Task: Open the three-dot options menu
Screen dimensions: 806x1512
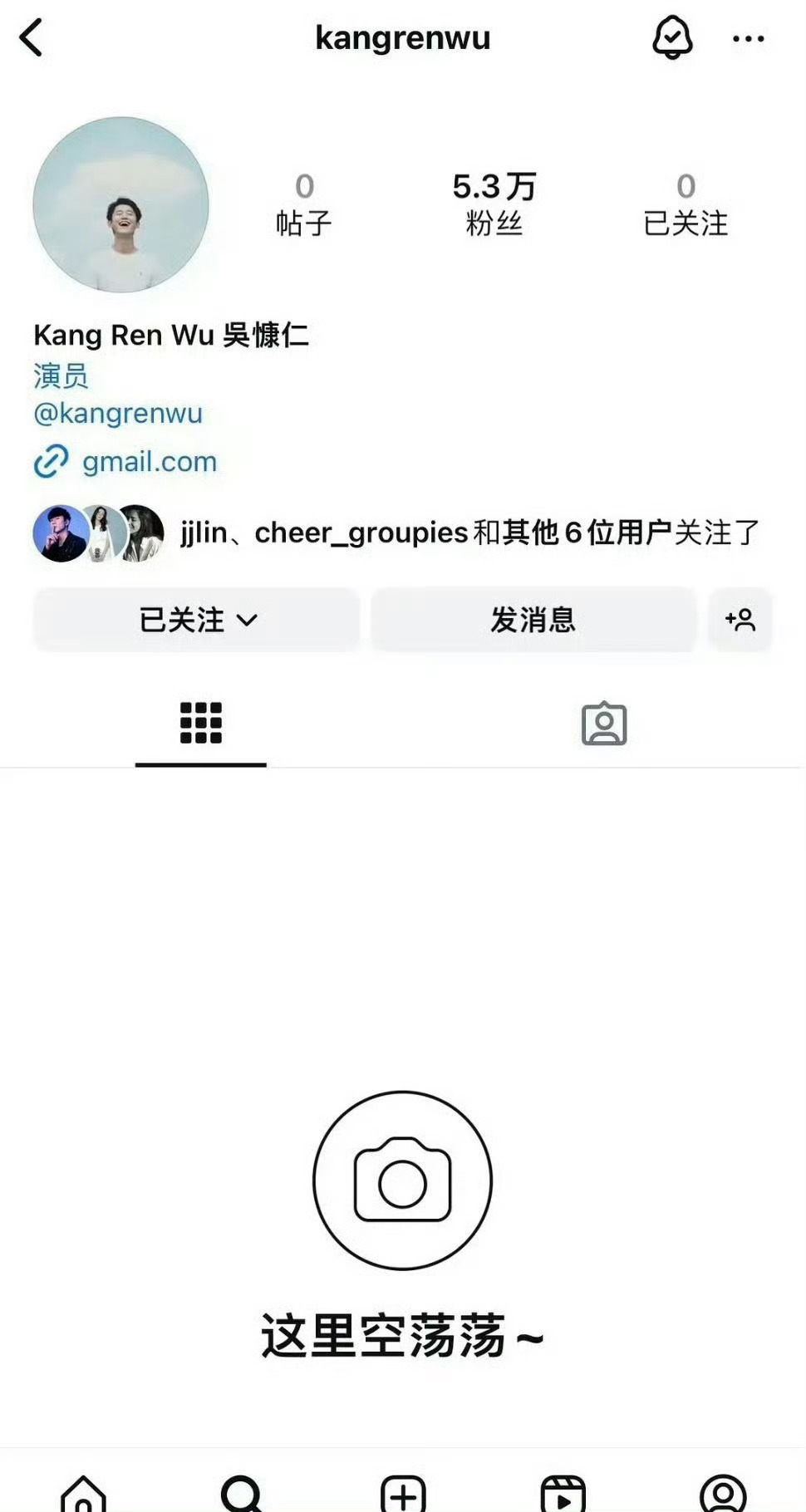Action: [x=747, y=38]
